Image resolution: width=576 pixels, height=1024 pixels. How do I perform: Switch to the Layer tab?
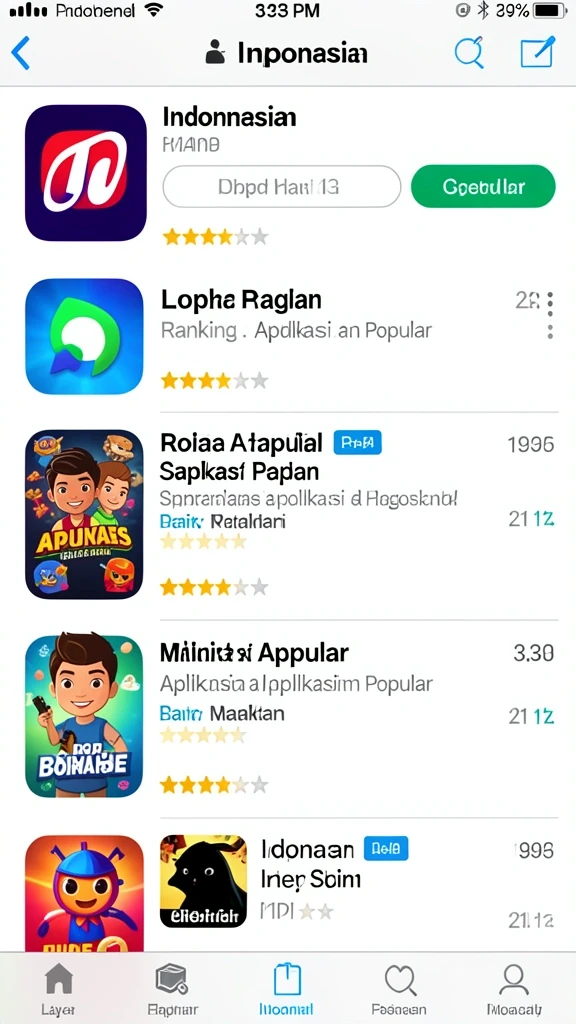point(58,990)
